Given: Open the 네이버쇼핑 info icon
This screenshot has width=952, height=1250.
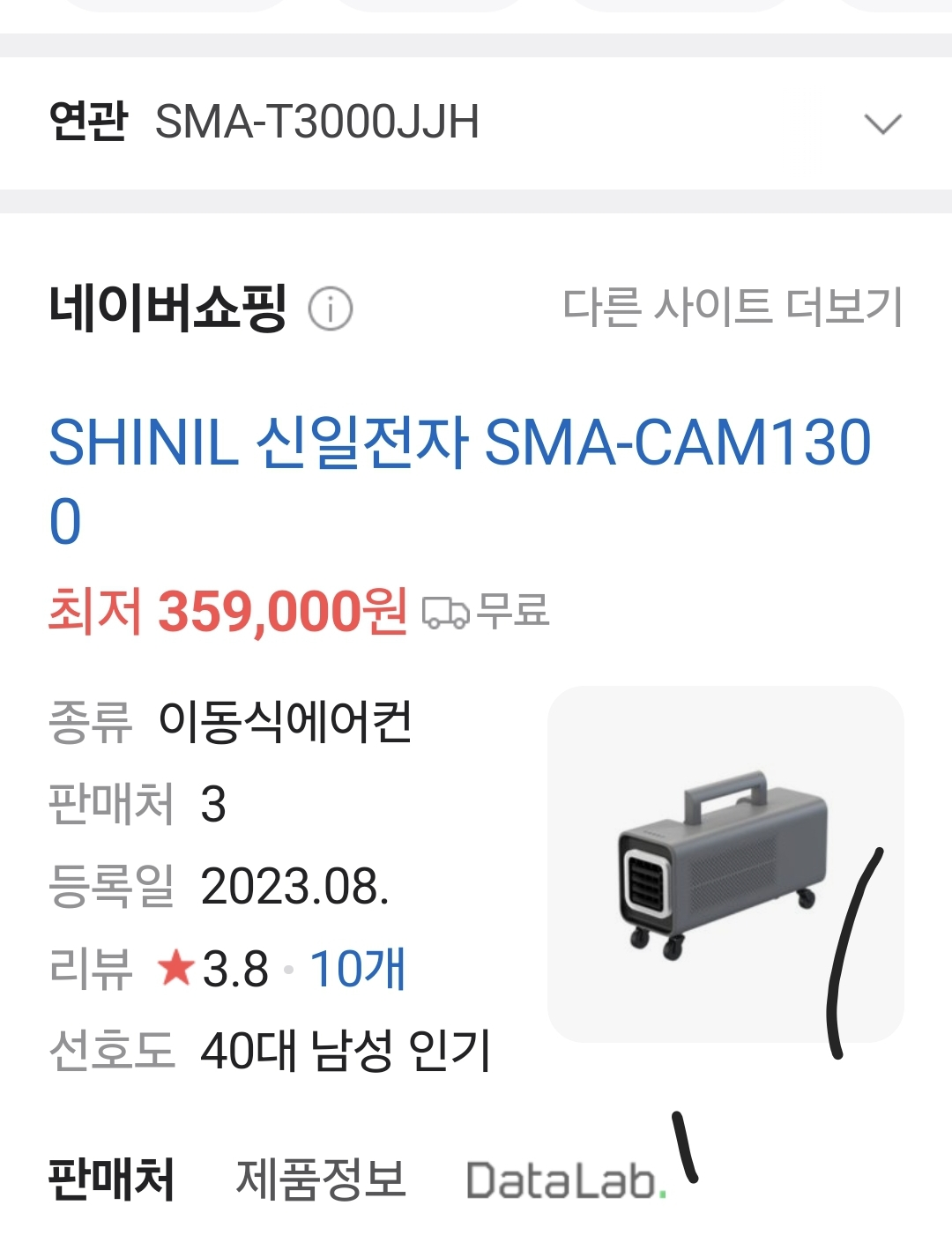Looking at the screenshot, I should [x=331, y=309].
